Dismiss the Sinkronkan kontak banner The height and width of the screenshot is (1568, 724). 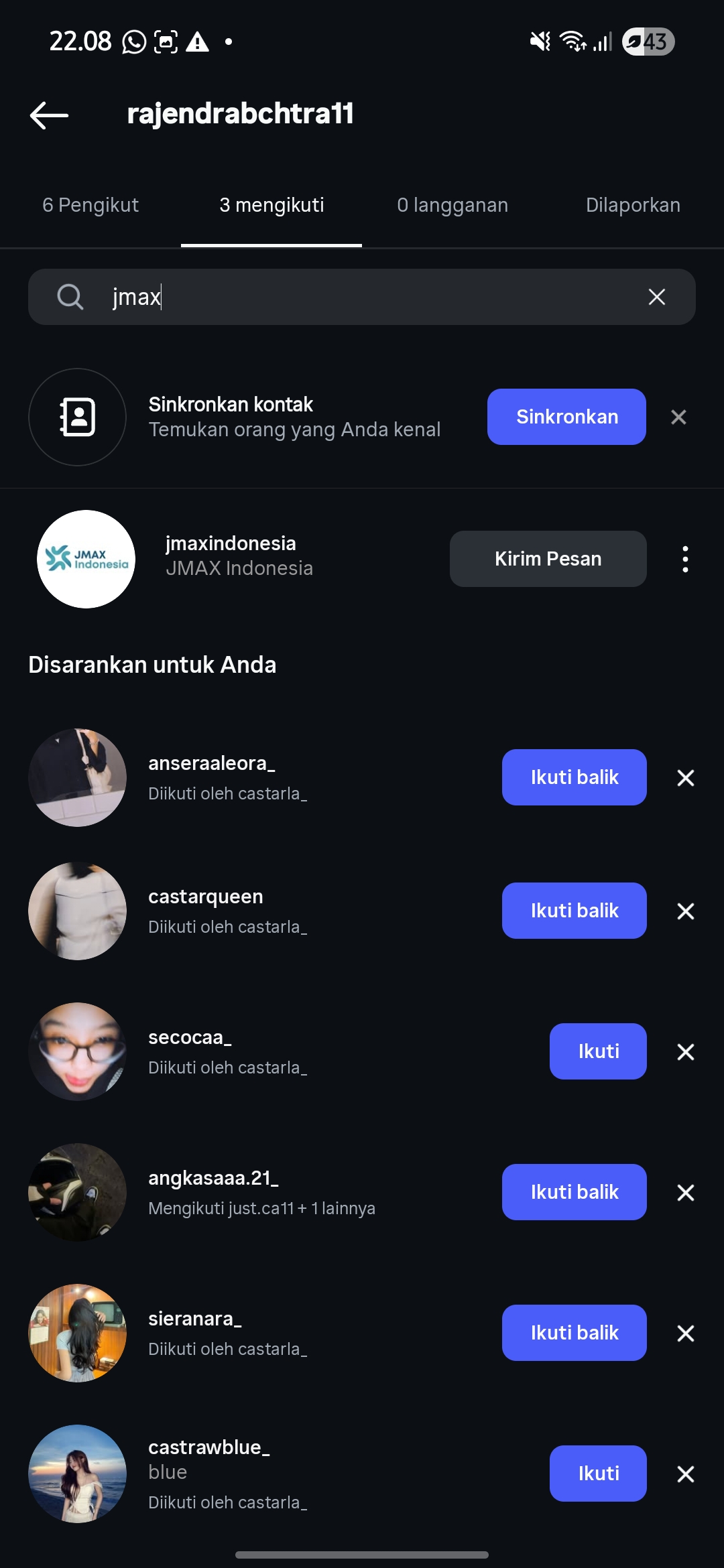point(678,417)
